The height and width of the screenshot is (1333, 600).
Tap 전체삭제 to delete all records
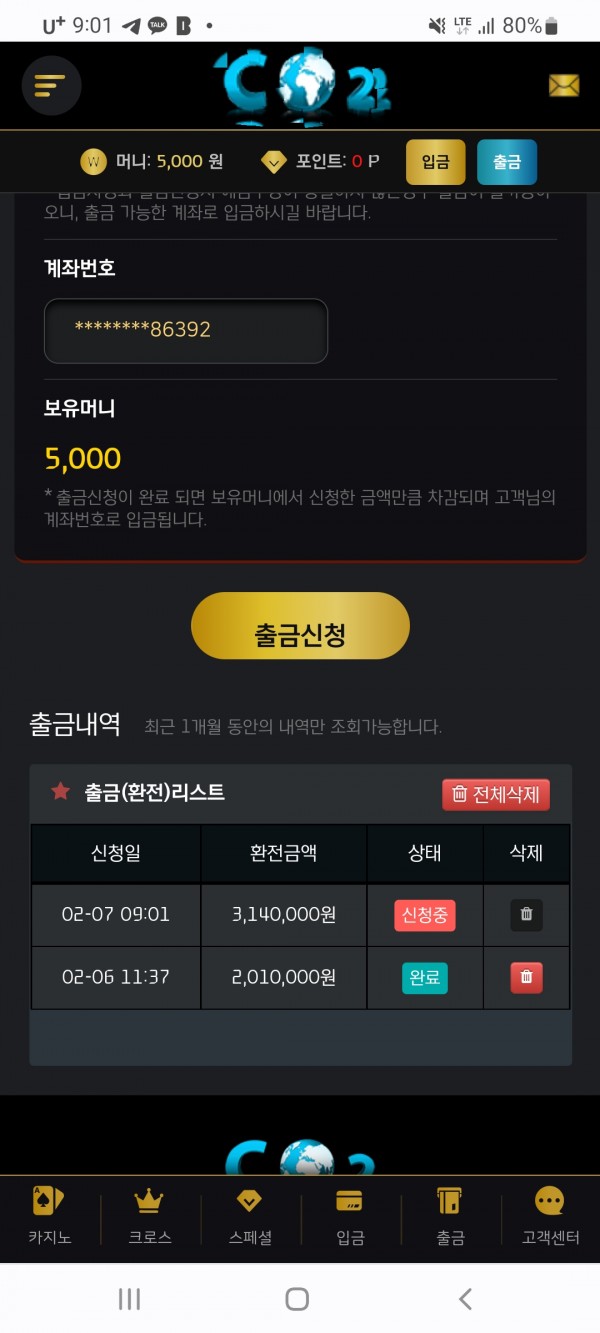point(496,794)
